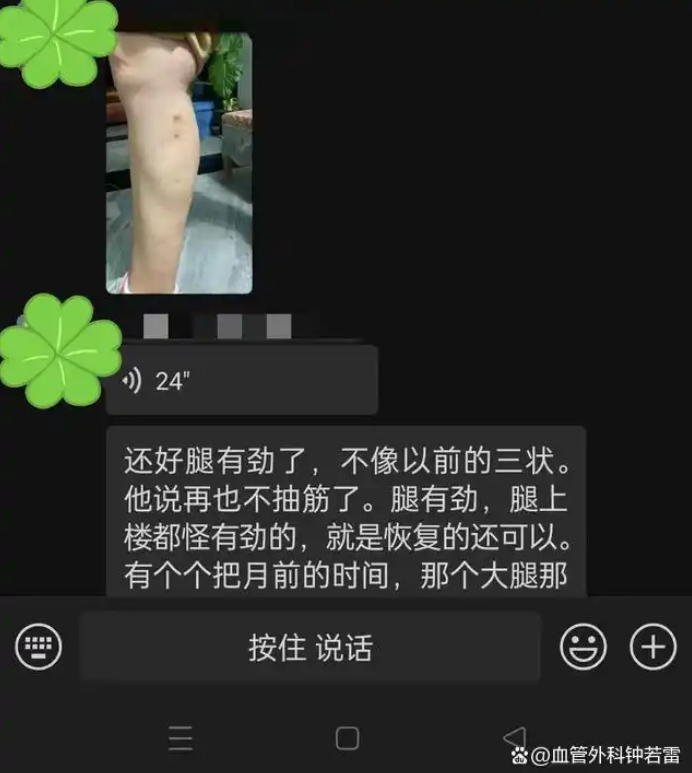Open the recent apps menu

tap(181, 738)
